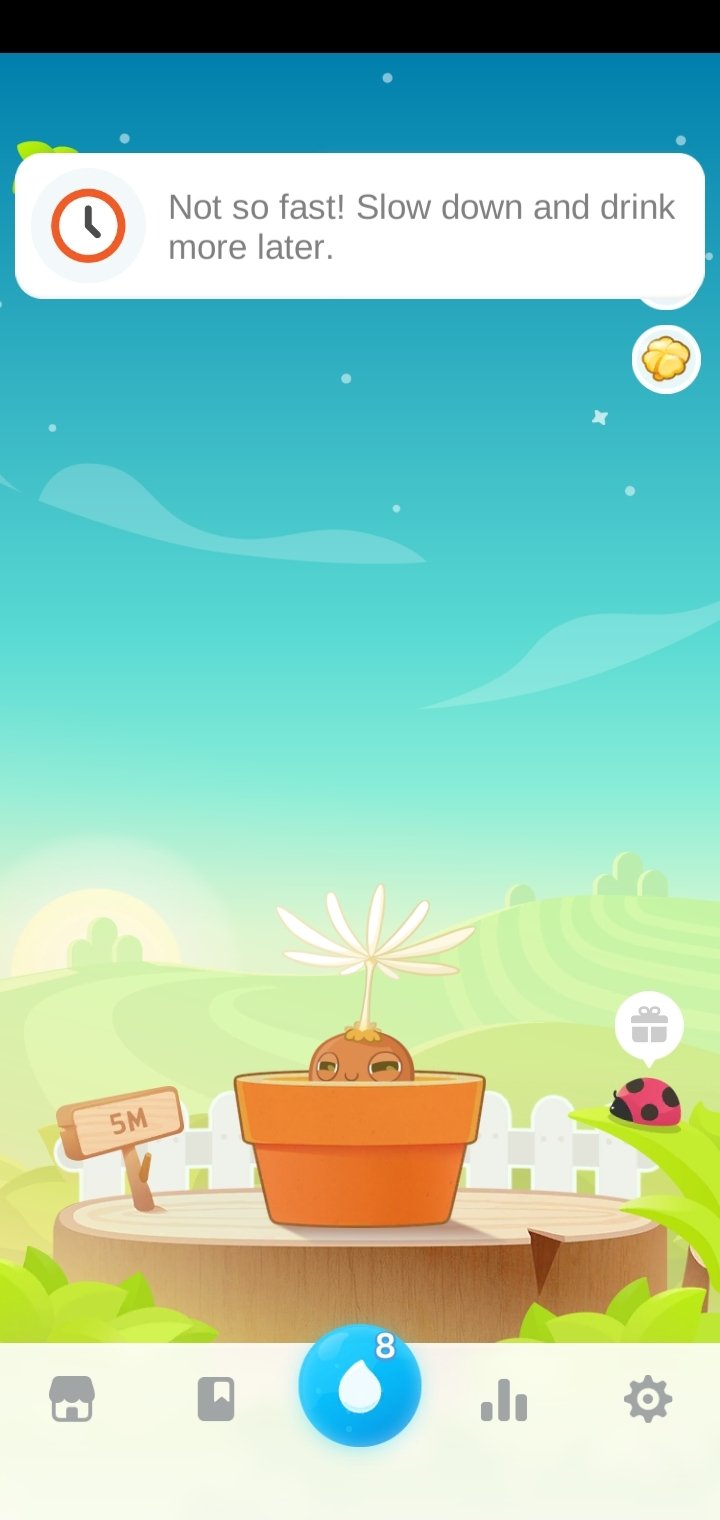Open the shop tab
Screen dimensions: 720x1520
(x=72, y=1399)
